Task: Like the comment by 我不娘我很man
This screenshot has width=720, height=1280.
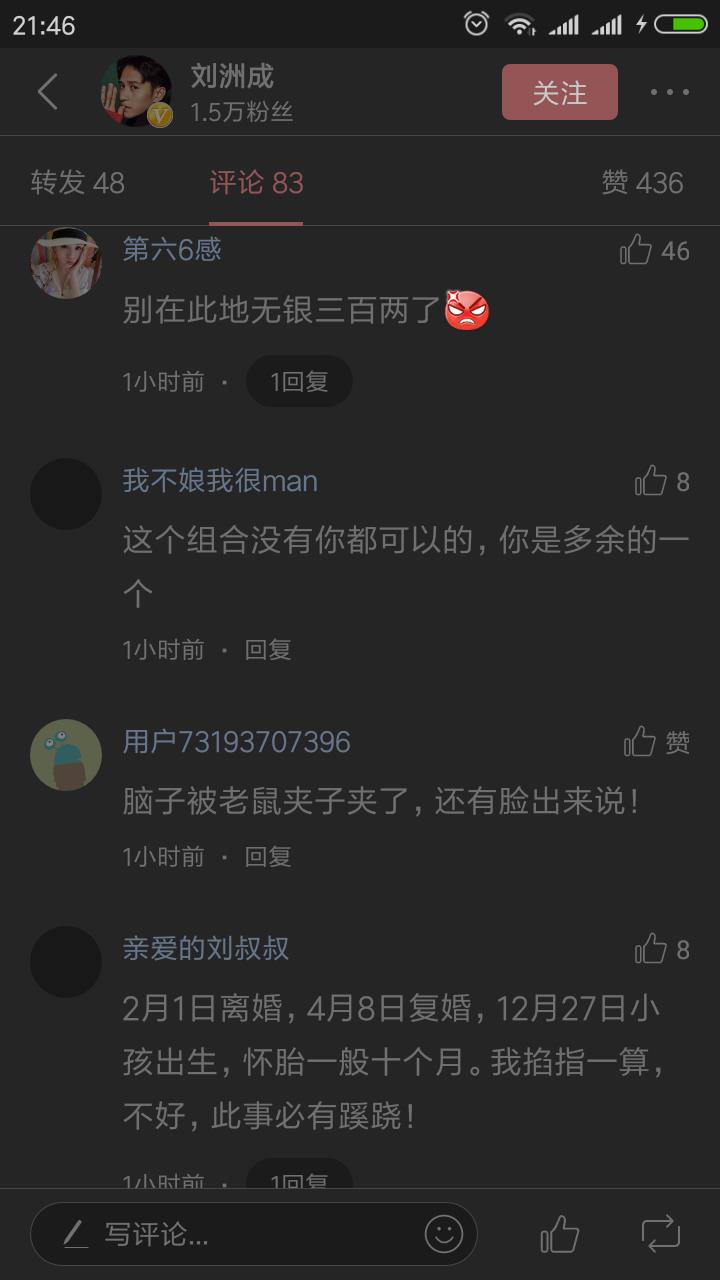Action: coord(651,482)
